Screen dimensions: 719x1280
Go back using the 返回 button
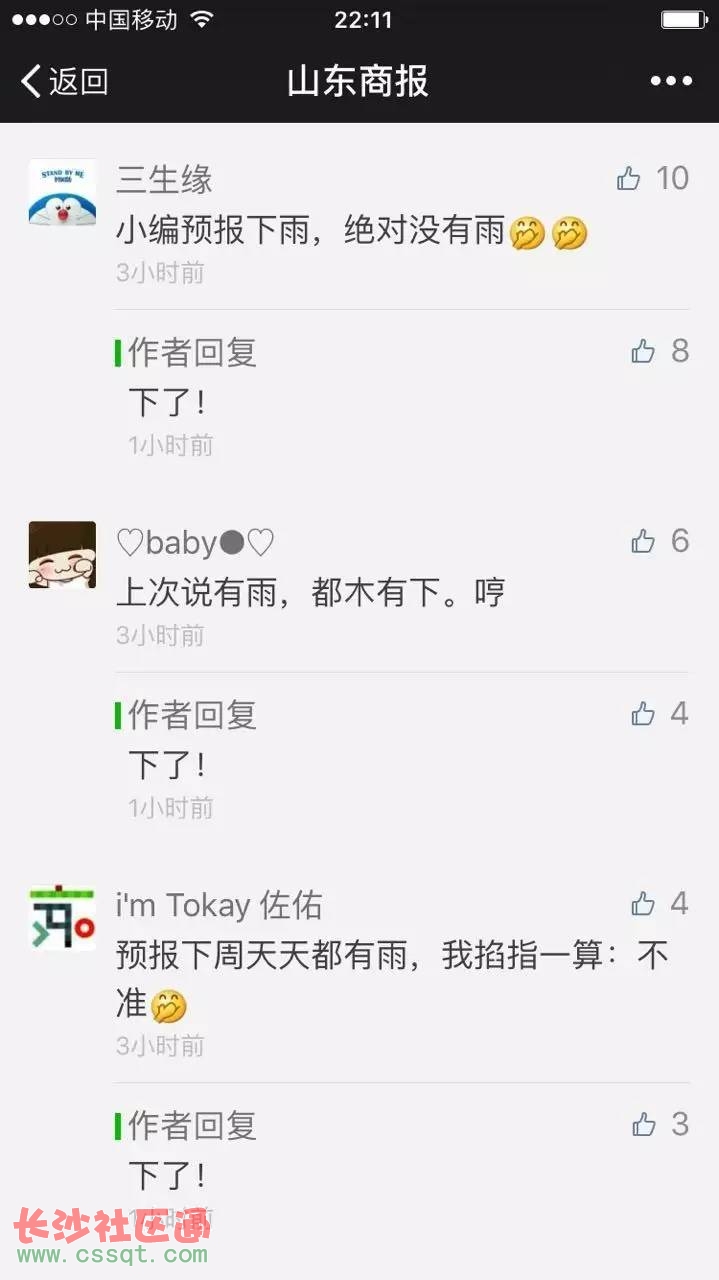tap(65, 81)
